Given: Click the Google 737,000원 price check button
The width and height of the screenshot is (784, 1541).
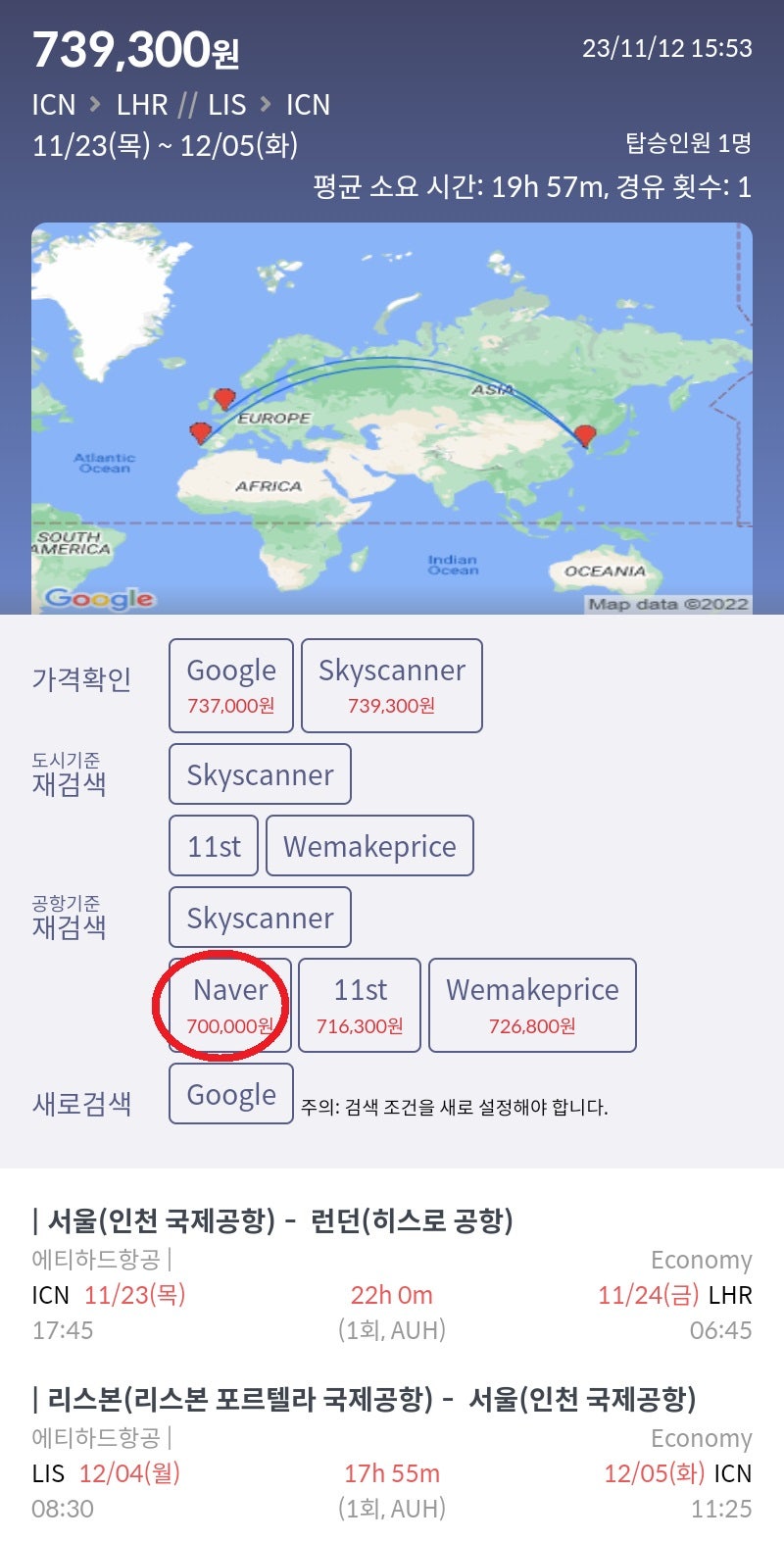Looking at the screenshot, I should click(230, 684).
